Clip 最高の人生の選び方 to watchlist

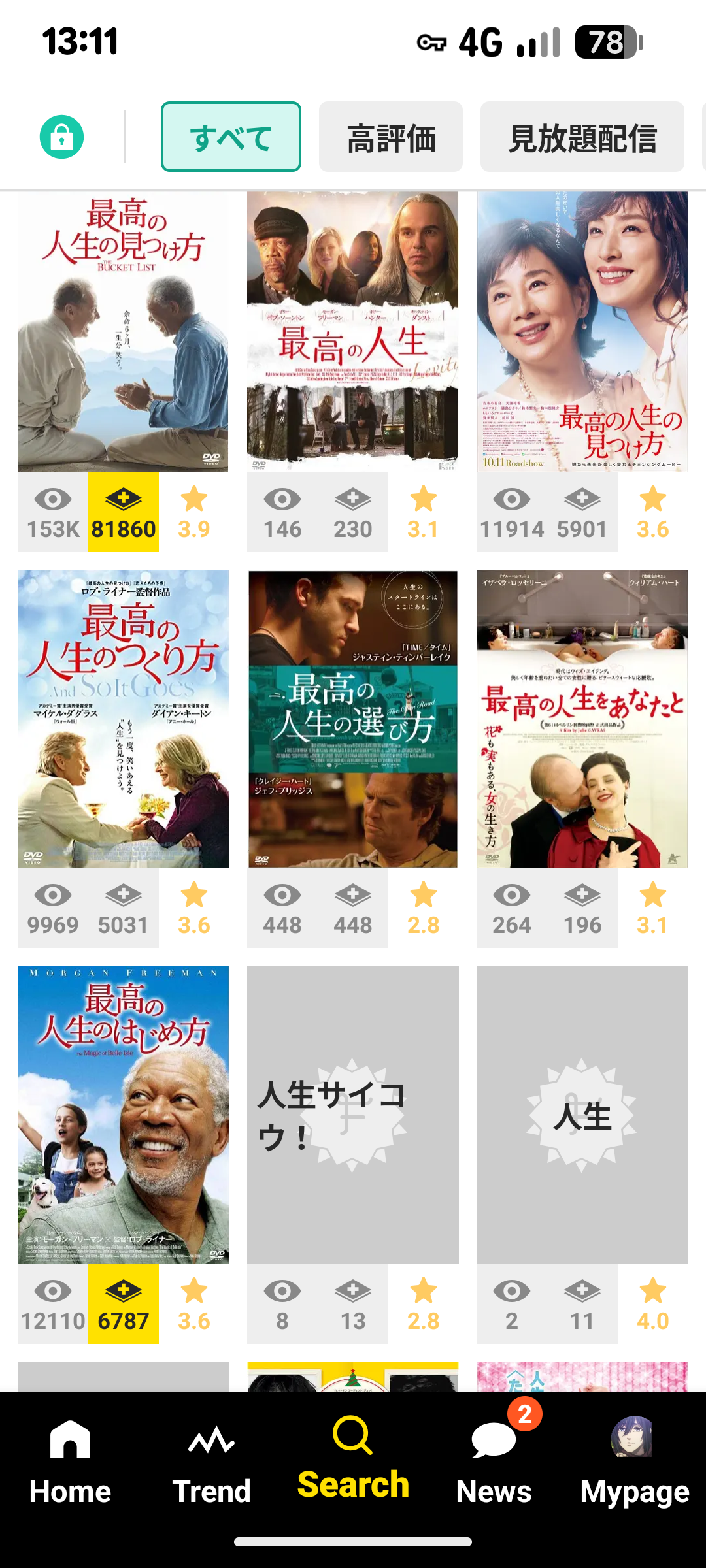(x=353, y=909)
